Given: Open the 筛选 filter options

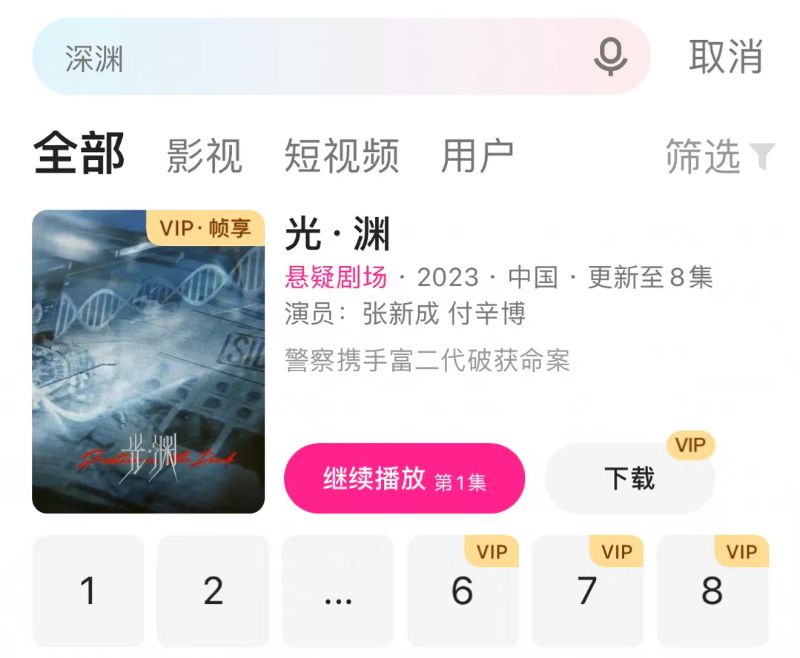Looking at the screenshot, I should pyautogui.click(x=719, y=157).
